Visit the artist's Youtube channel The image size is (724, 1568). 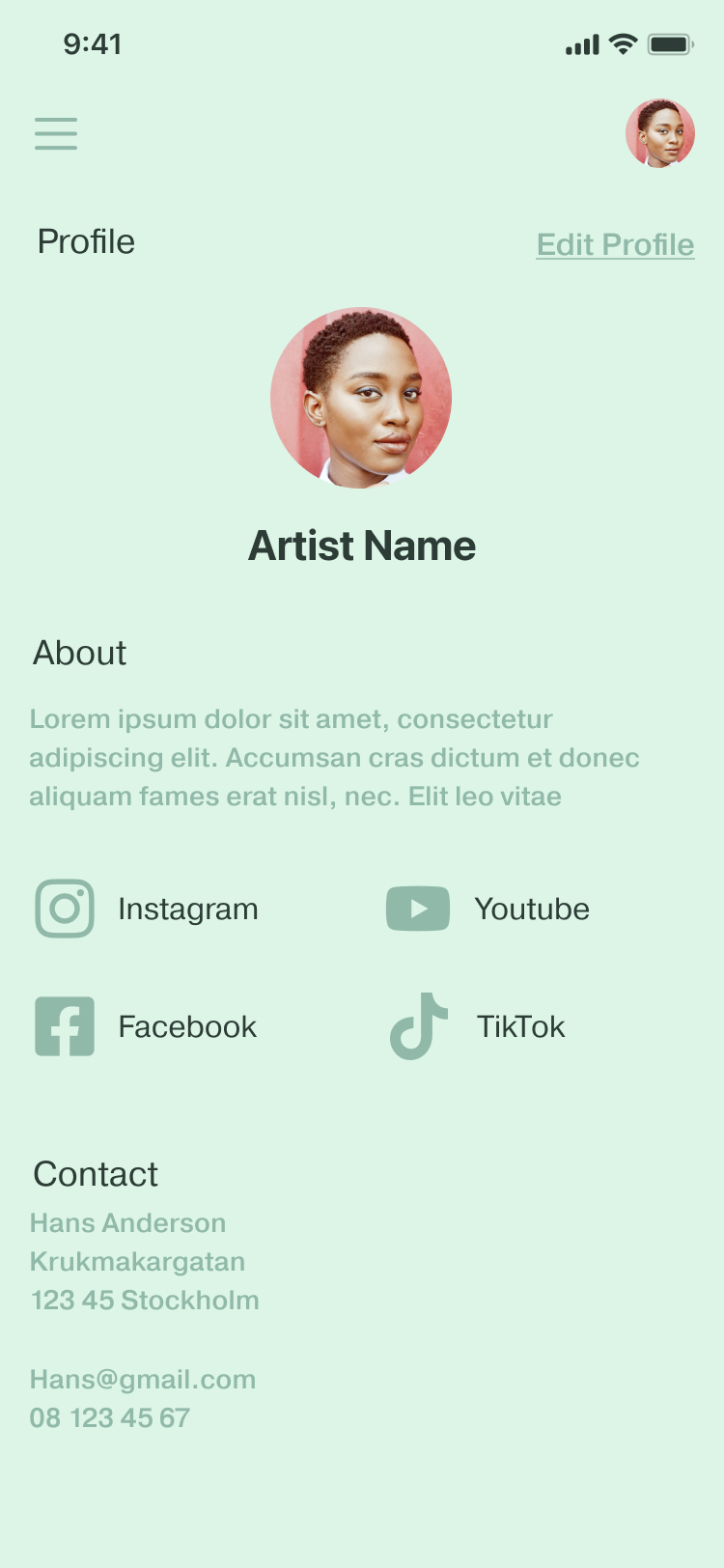pyautogui.click(x=488, y=909)
